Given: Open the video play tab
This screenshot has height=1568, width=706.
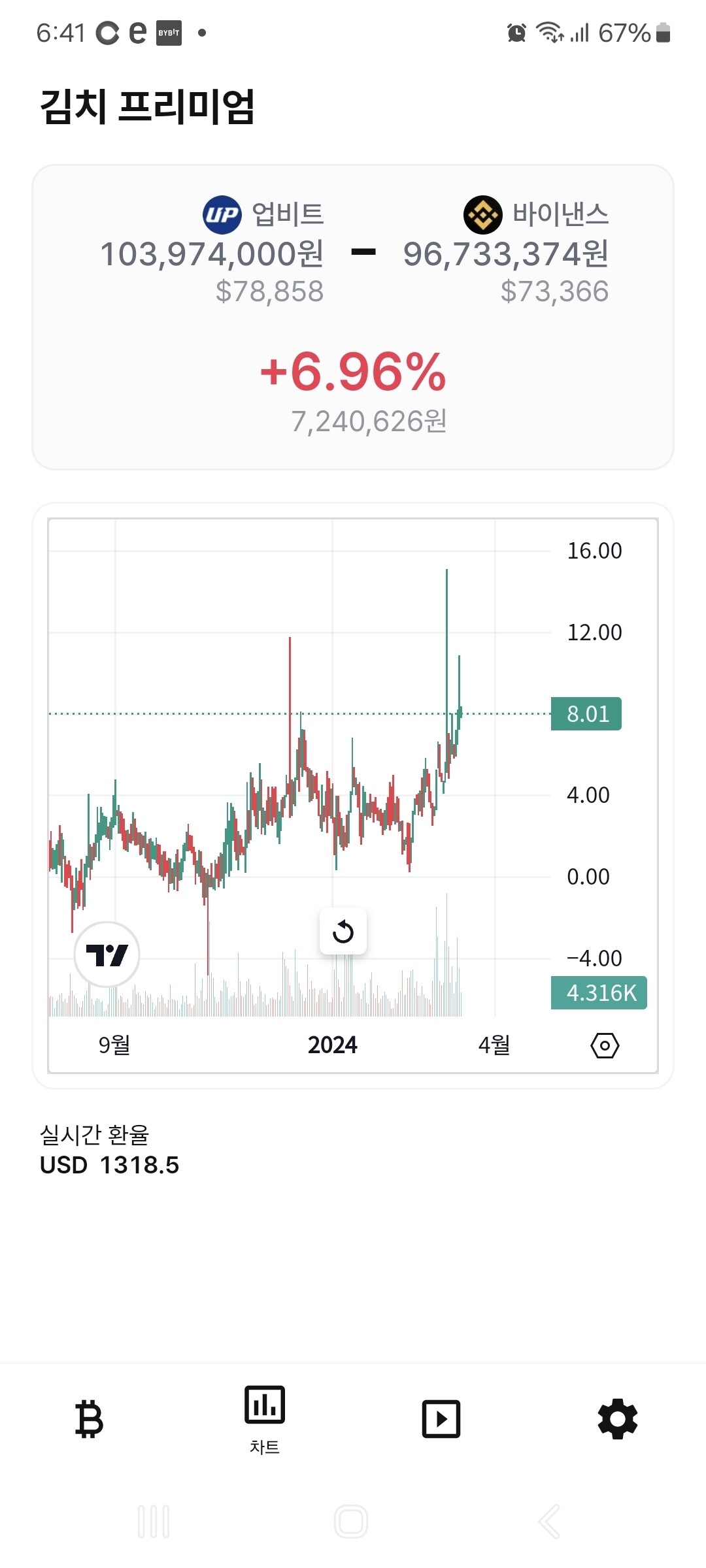Looking at the screenshot, I should click(441, 1418).
